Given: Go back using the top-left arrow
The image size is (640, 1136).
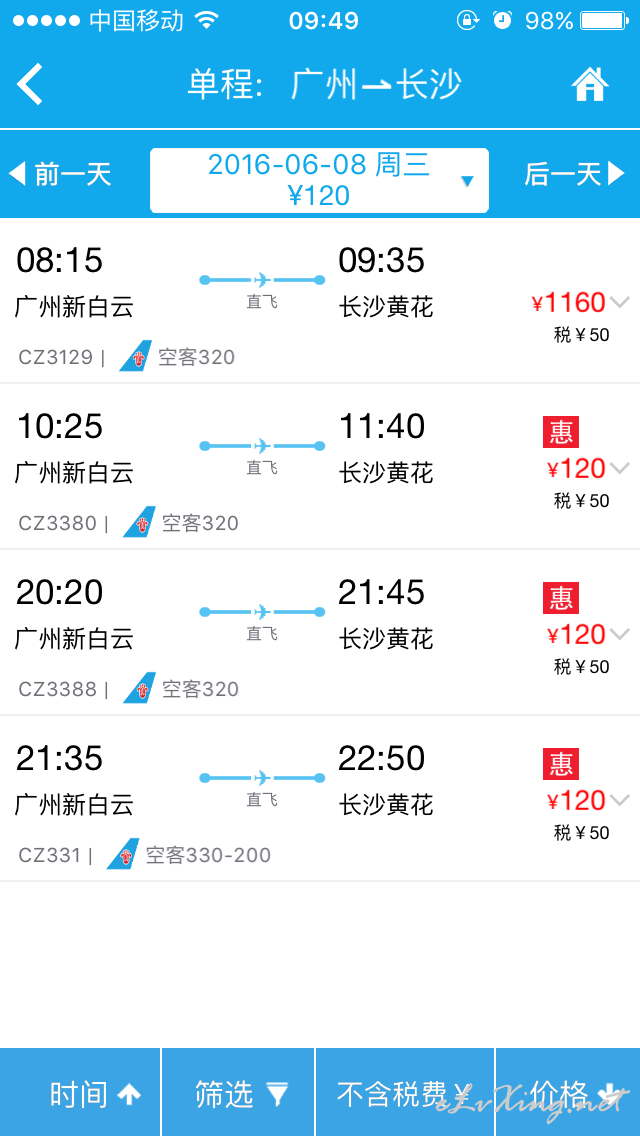Looking at the screenshot, I should click(x=30, y=85).
